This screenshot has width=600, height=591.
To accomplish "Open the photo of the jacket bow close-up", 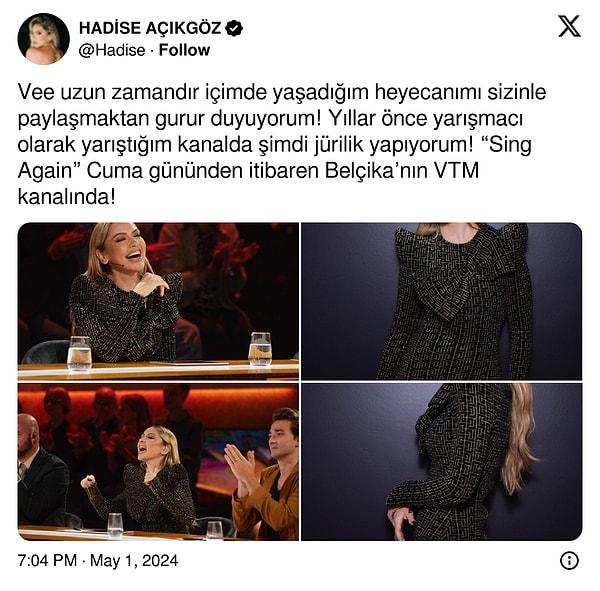I will pyautogui.click(x=441, y=301).
